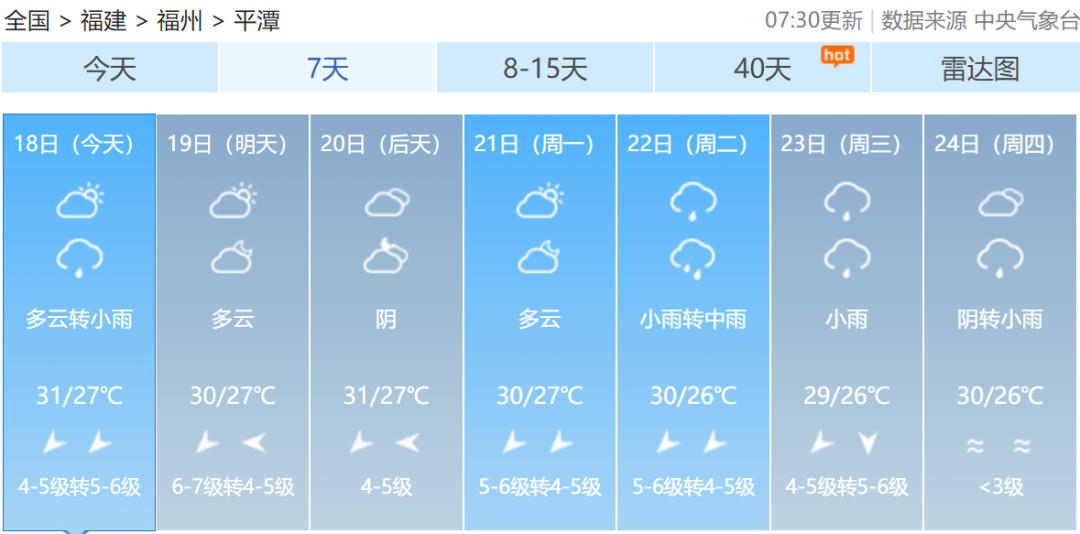View the 40天 forecast tab

pos(762,69)
